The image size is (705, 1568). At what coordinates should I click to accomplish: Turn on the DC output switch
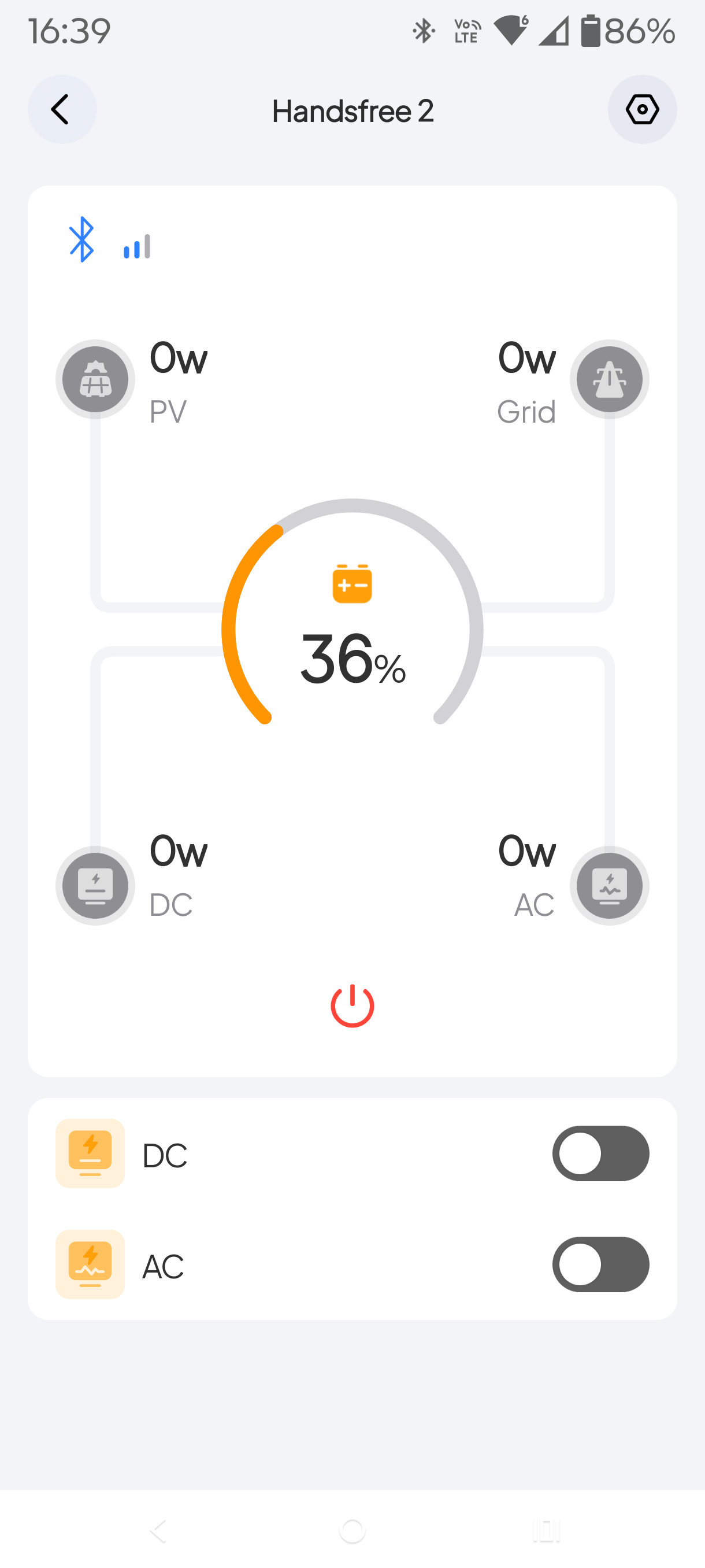[600, 1153]
